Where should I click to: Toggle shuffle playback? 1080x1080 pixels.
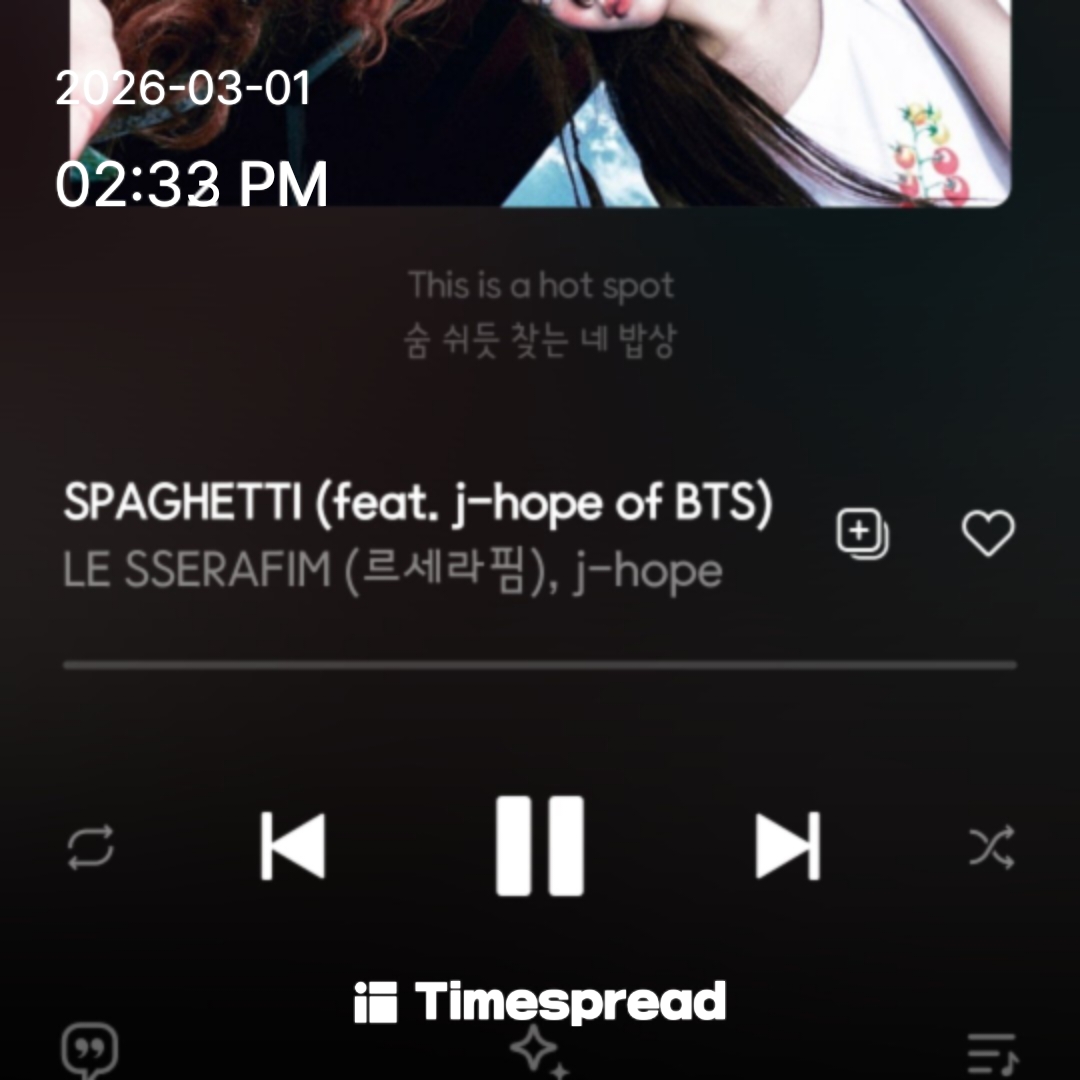991,848
